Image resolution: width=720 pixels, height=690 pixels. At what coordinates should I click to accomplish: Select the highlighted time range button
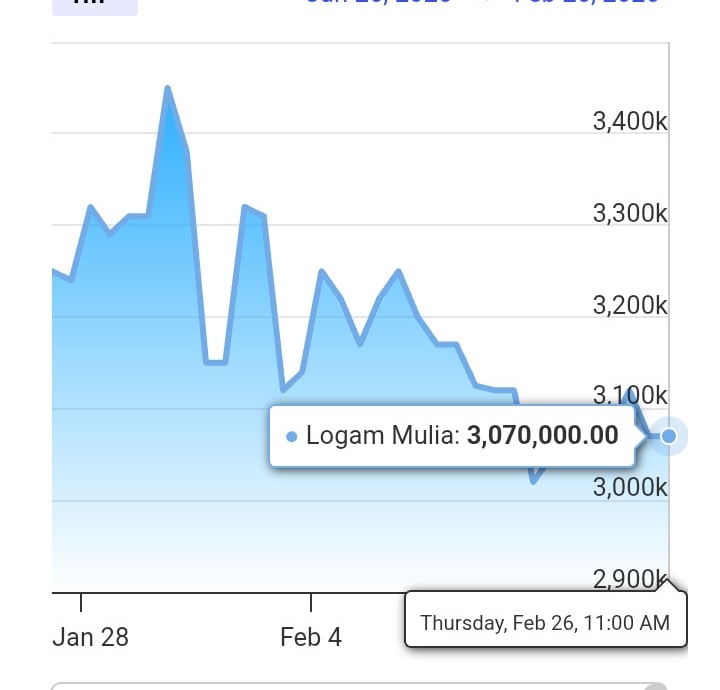[95, 4]
